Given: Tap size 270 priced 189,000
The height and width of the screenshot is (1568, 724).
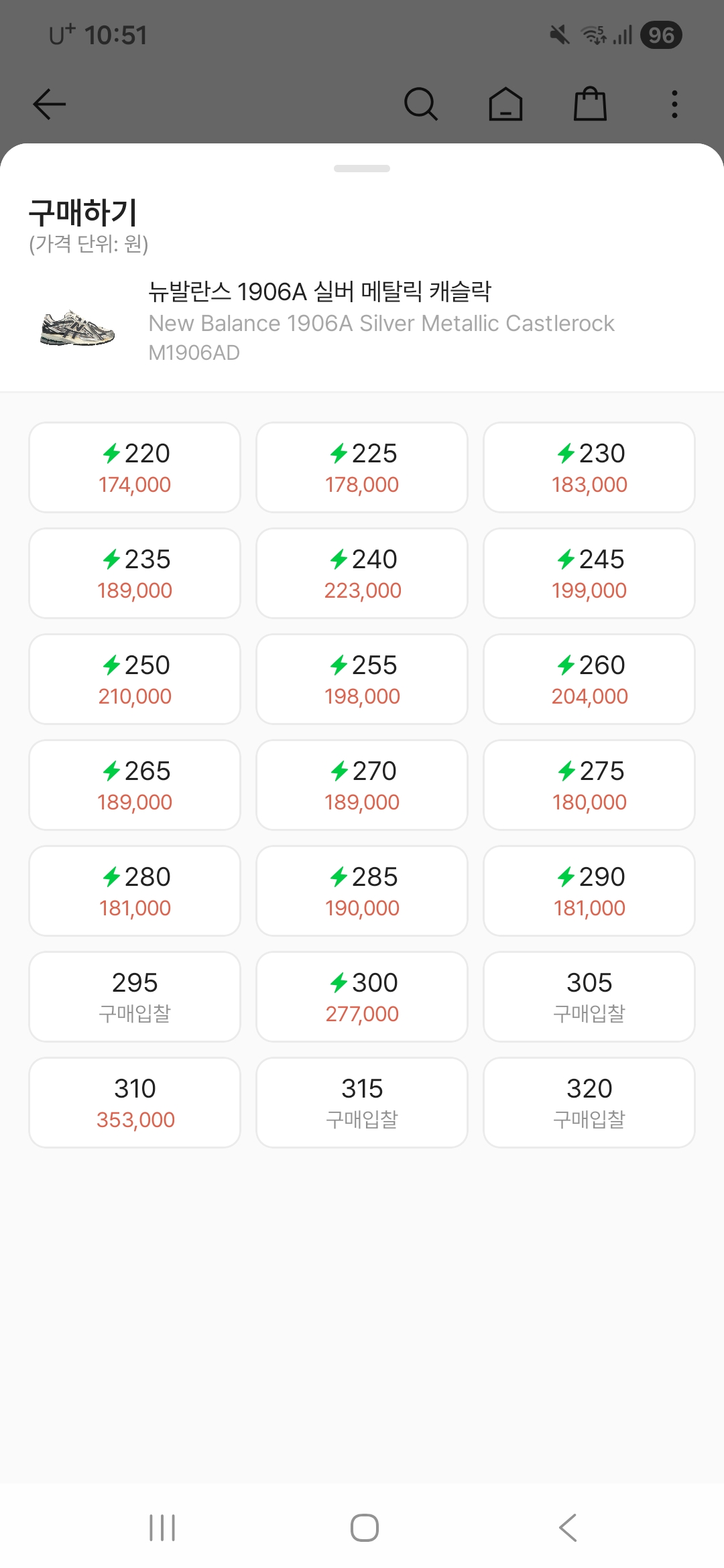Looking at the screenshot, I should coord(362,785).
